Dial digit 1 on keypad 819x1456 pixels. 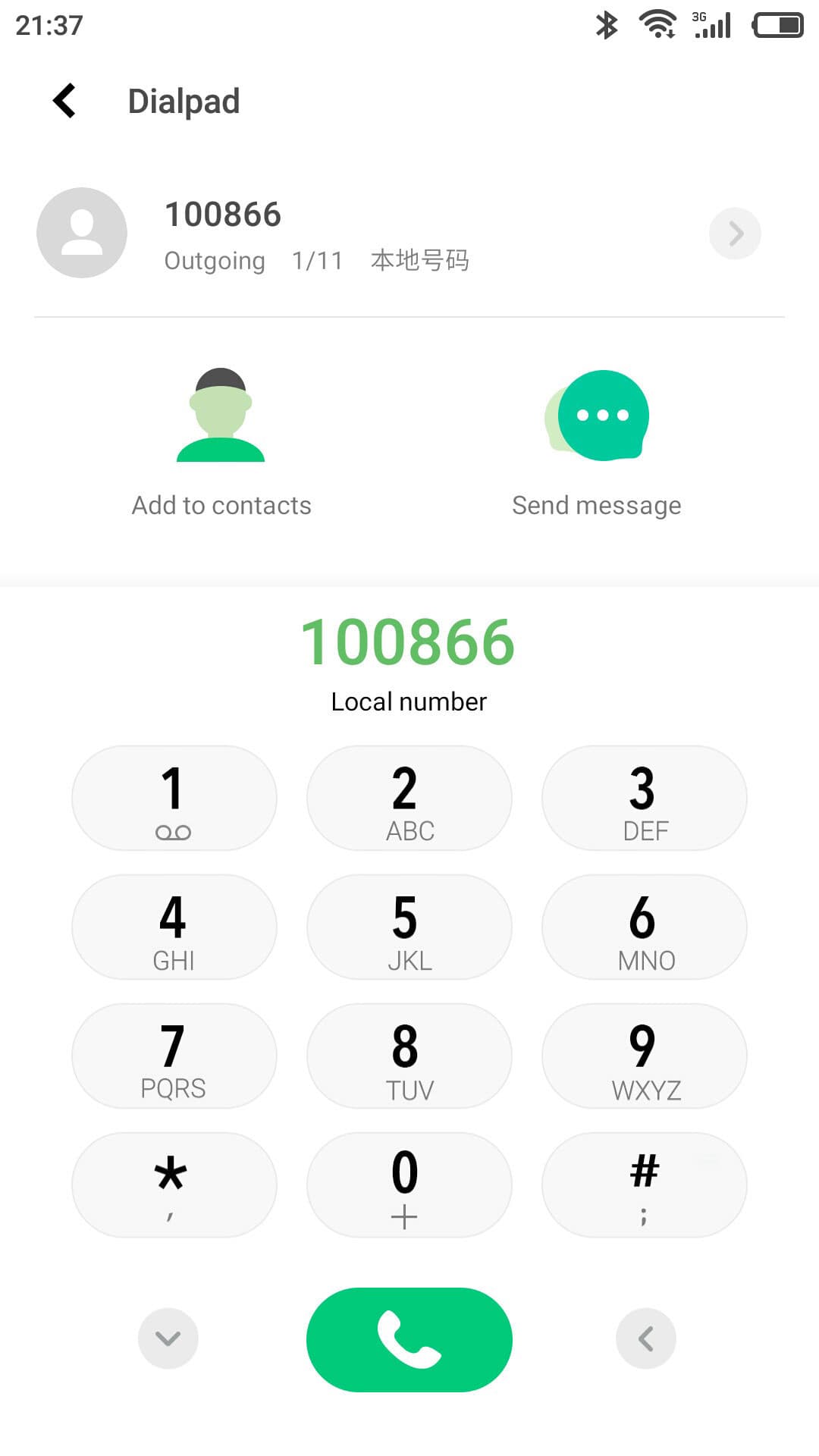click(x=174, y=799)
